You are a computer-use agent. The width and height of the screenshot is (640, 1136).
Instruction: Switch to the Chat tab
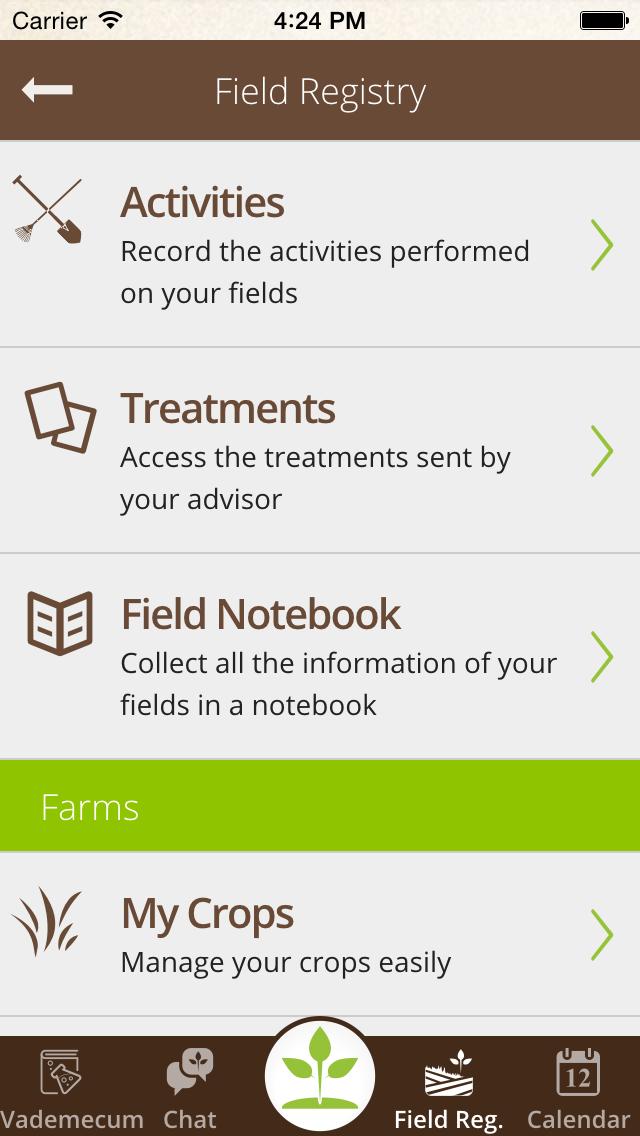click(190, 1088)
